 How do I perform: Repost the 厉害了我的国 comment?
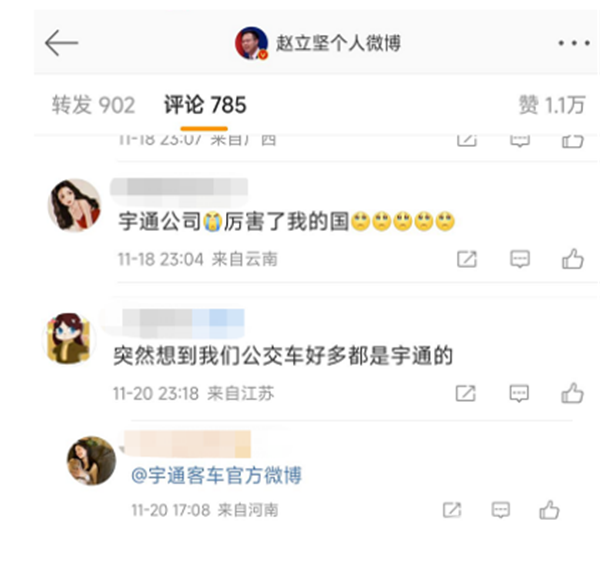click(466, 259)
